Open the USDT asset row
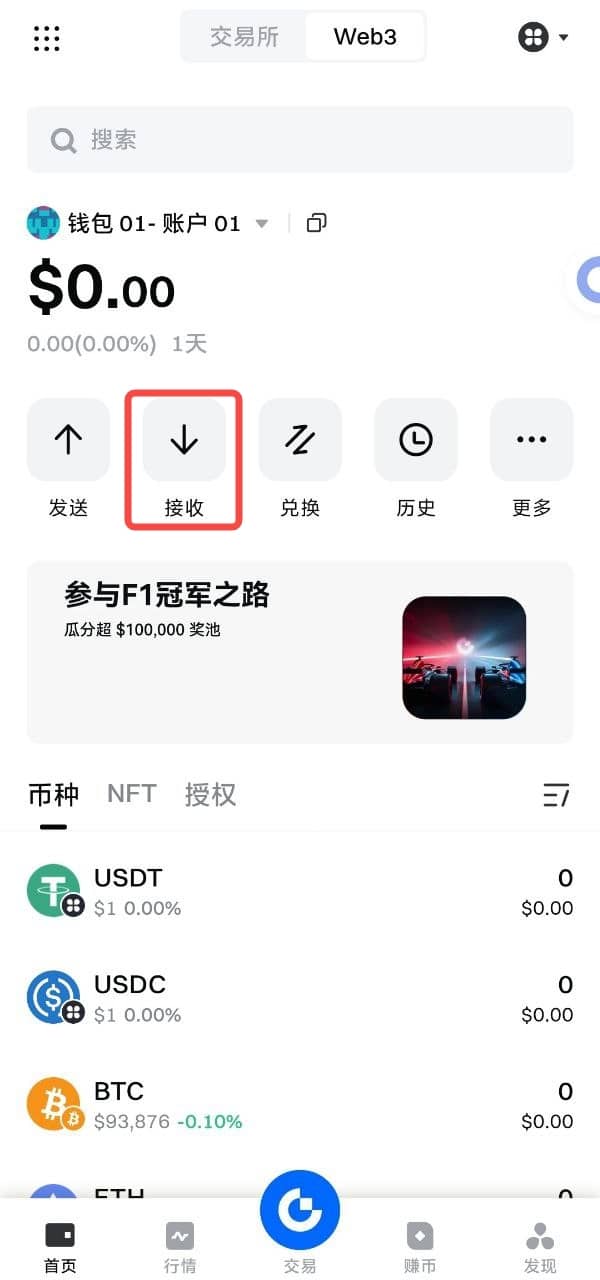The image size is (600, 1280). (x=300, y=891)
